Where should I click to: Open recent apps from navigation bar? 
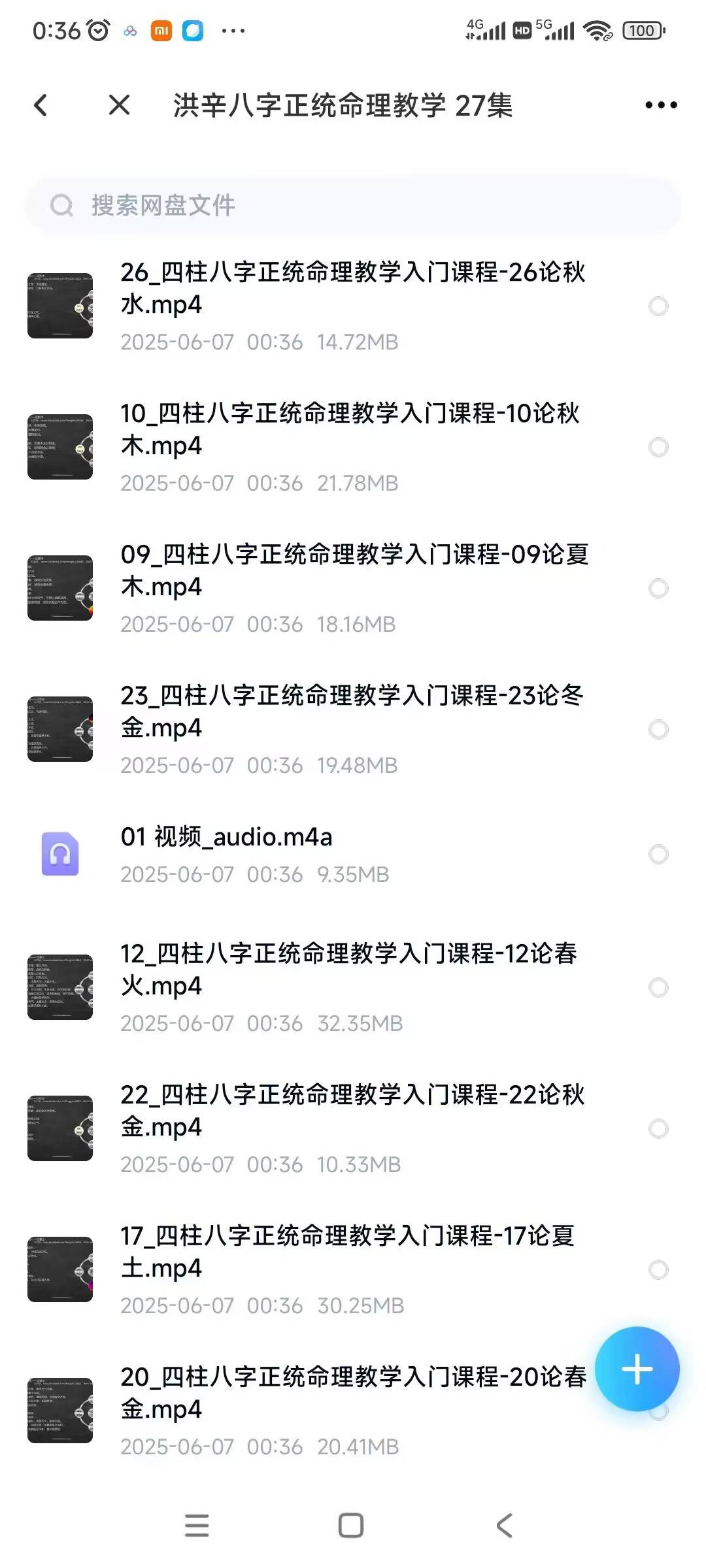(197, 1526)
